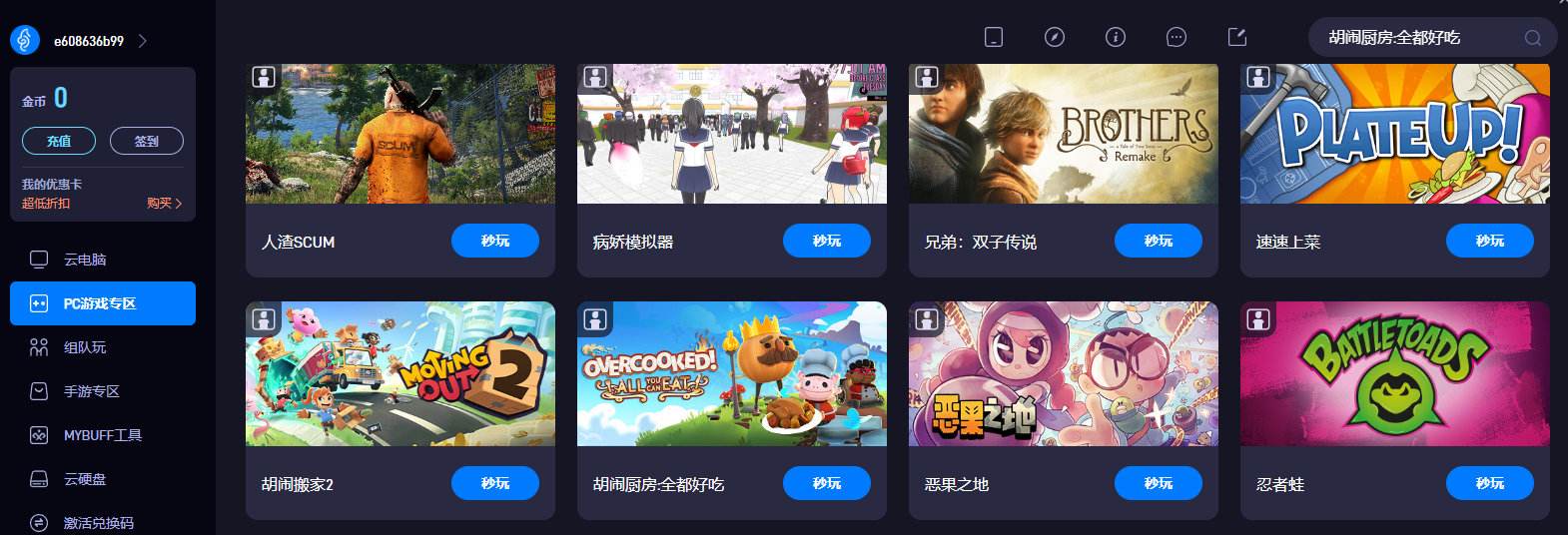Open the compass discover icon
The width and height of the screenshot is (1568, 535).
[1054, 37]
